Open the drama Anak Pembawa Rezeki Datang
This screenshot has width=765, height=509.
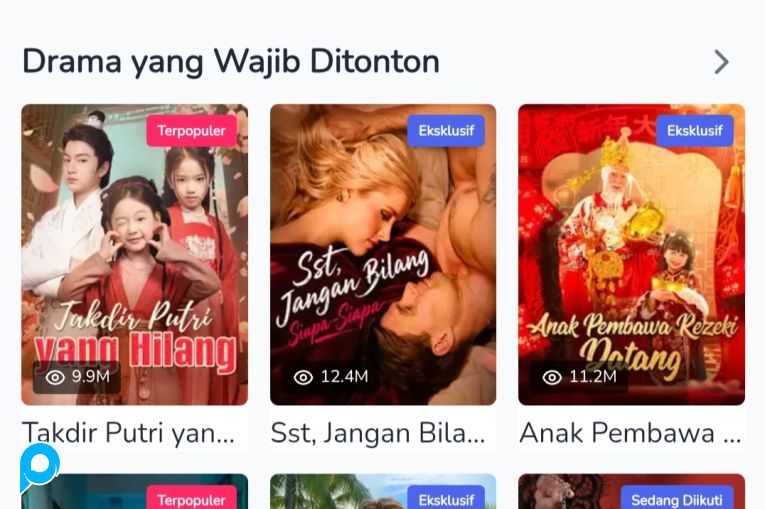pos(631,255)
